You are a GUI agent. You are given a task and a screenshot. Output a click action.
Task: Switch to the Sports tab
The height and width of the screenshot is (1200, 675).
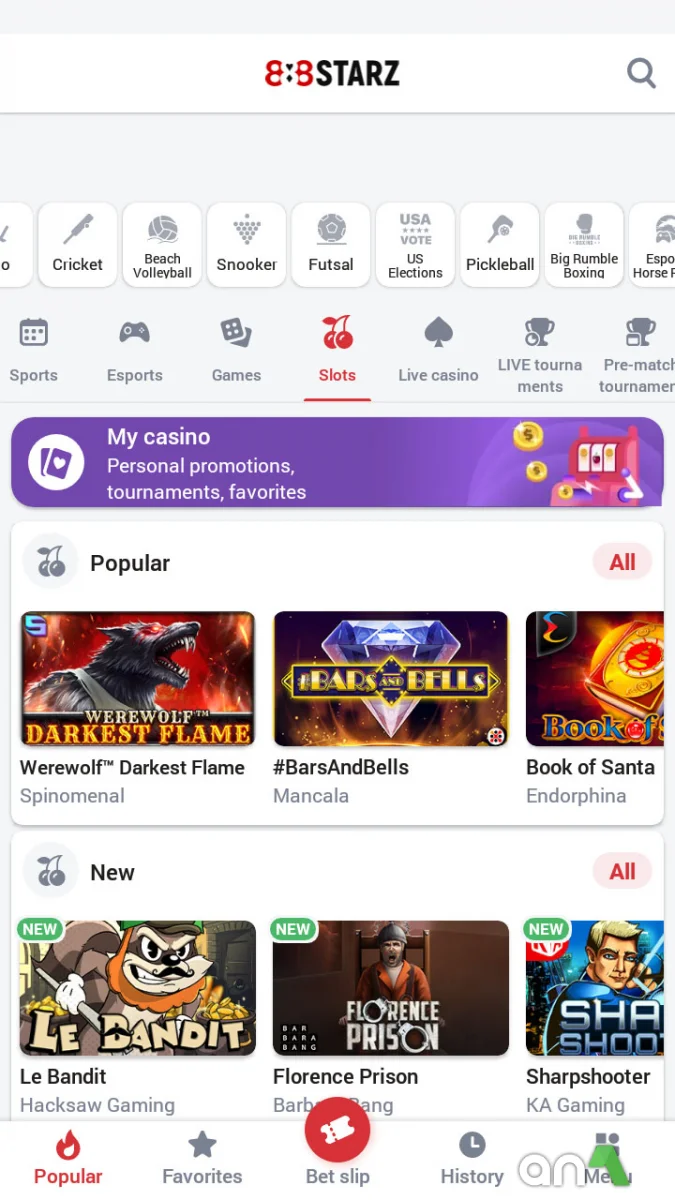pos(34,350)
